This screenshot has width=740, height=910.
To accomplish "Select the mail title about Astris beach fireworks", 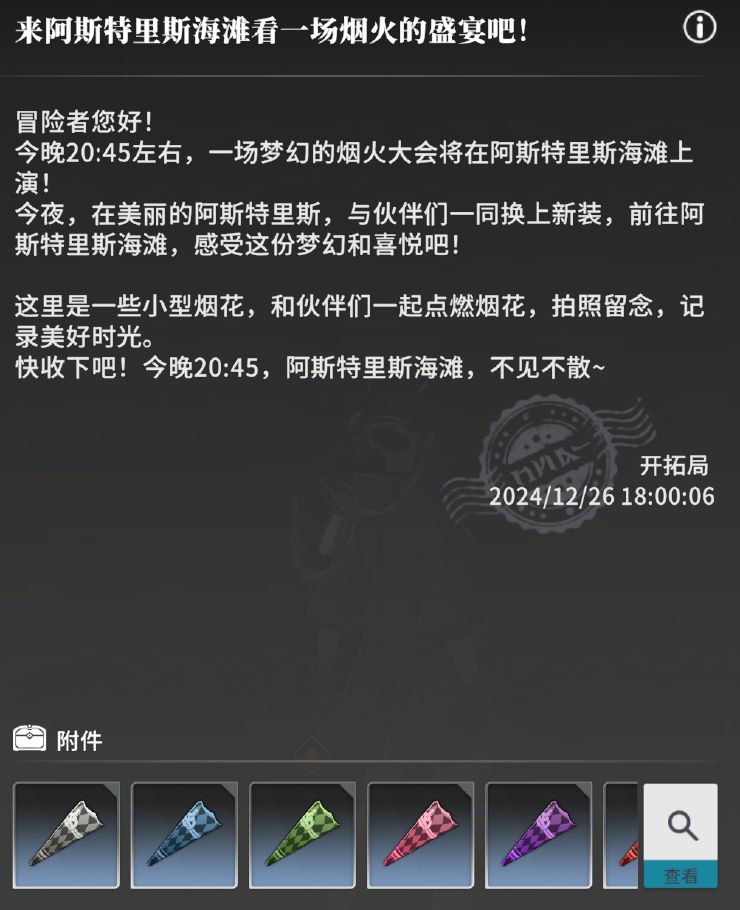I will tap(275, 29).
